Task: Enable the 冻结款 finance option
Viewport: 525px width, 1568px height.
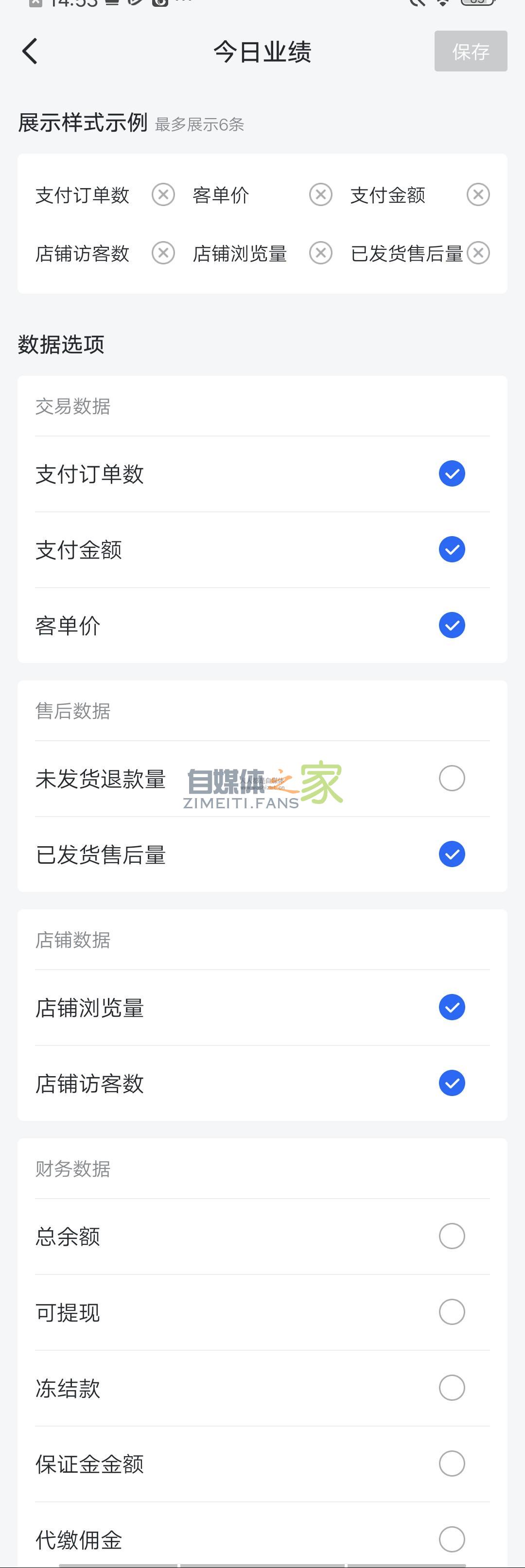Action: point(451,1388)
